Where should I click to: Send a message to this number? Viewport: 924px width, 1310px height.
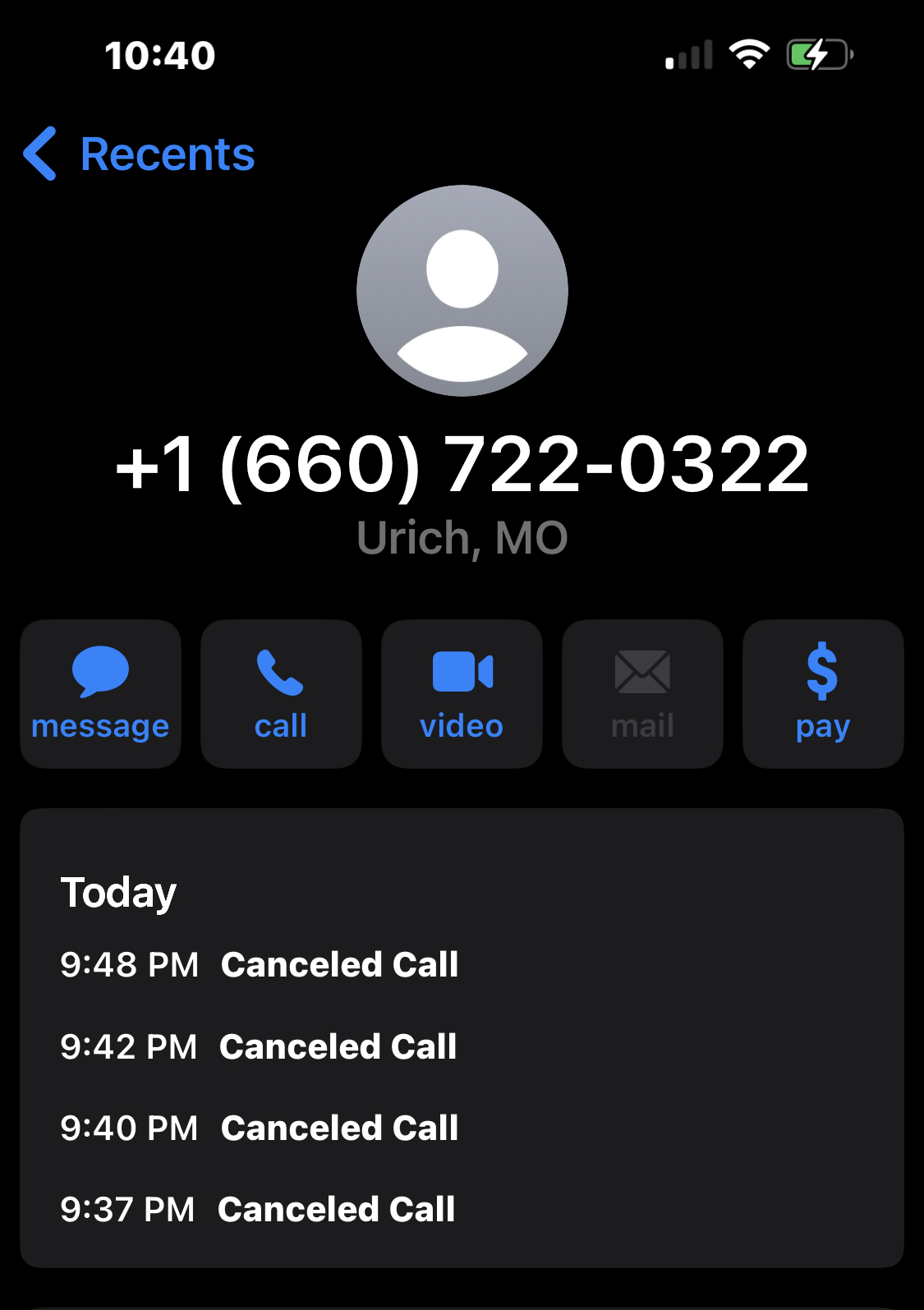click(100, 694)
